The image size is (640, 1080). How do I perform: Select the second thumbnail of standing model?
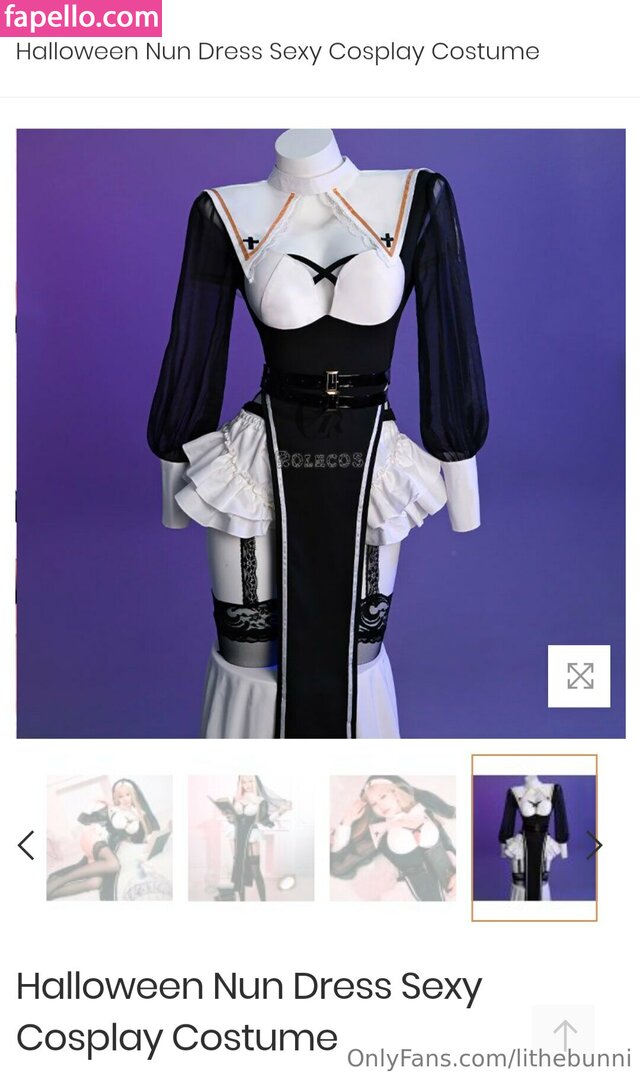pos(251,838)
